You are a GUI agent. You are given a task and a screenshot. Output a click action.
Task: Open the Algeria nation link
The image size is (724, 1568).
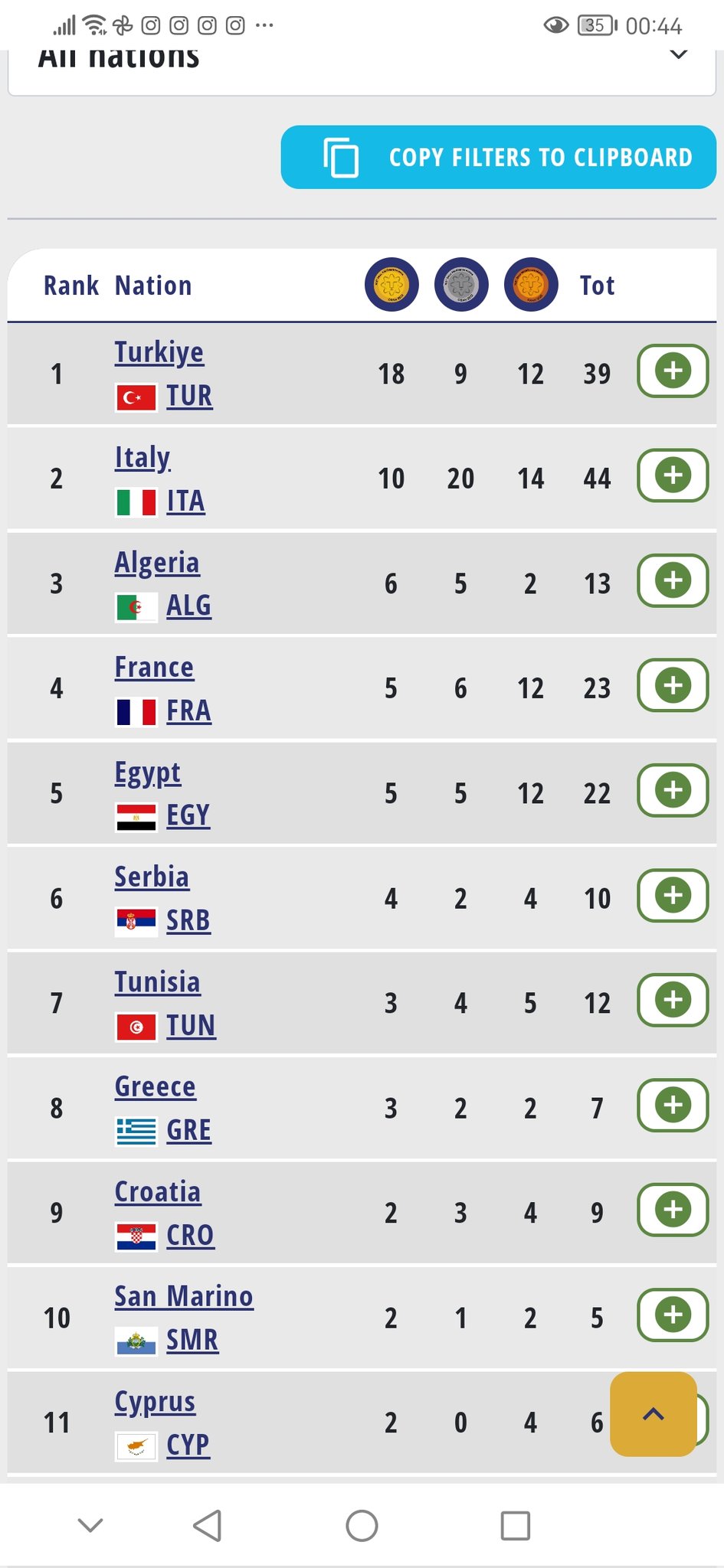click(157, 562)
